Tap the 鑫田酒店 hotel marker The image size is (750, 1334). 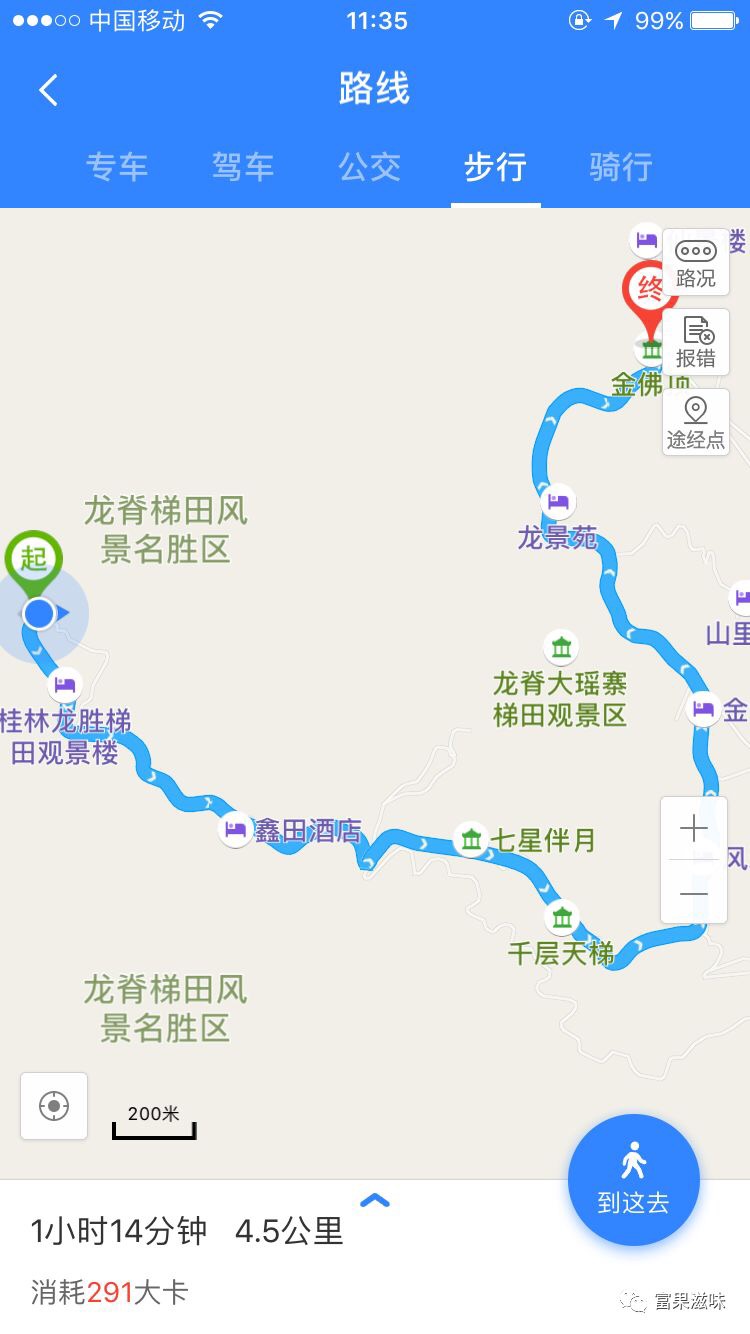click(x=235, y=829)
